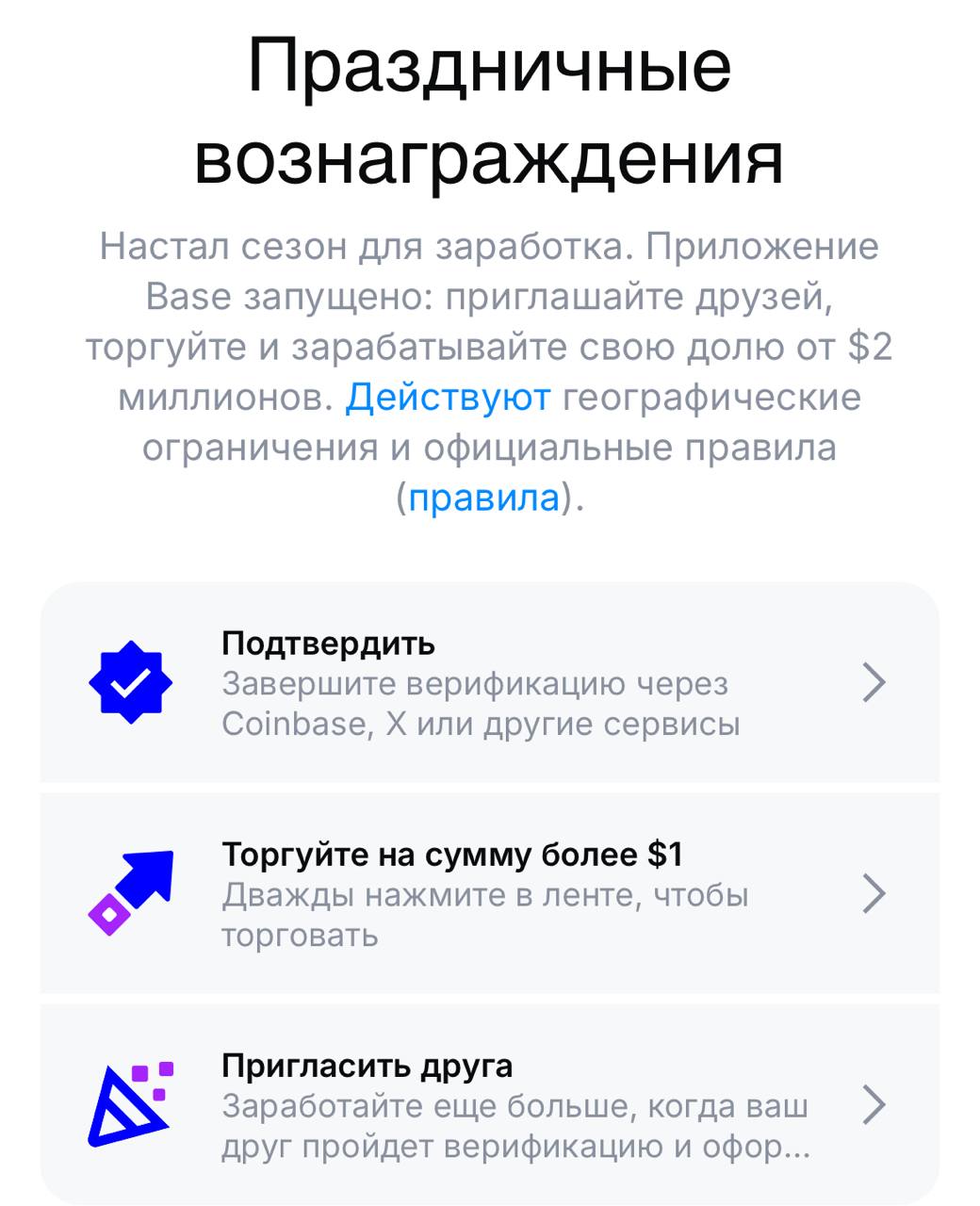Open the «Действуют» link
980x1206 pixels.
448,398
